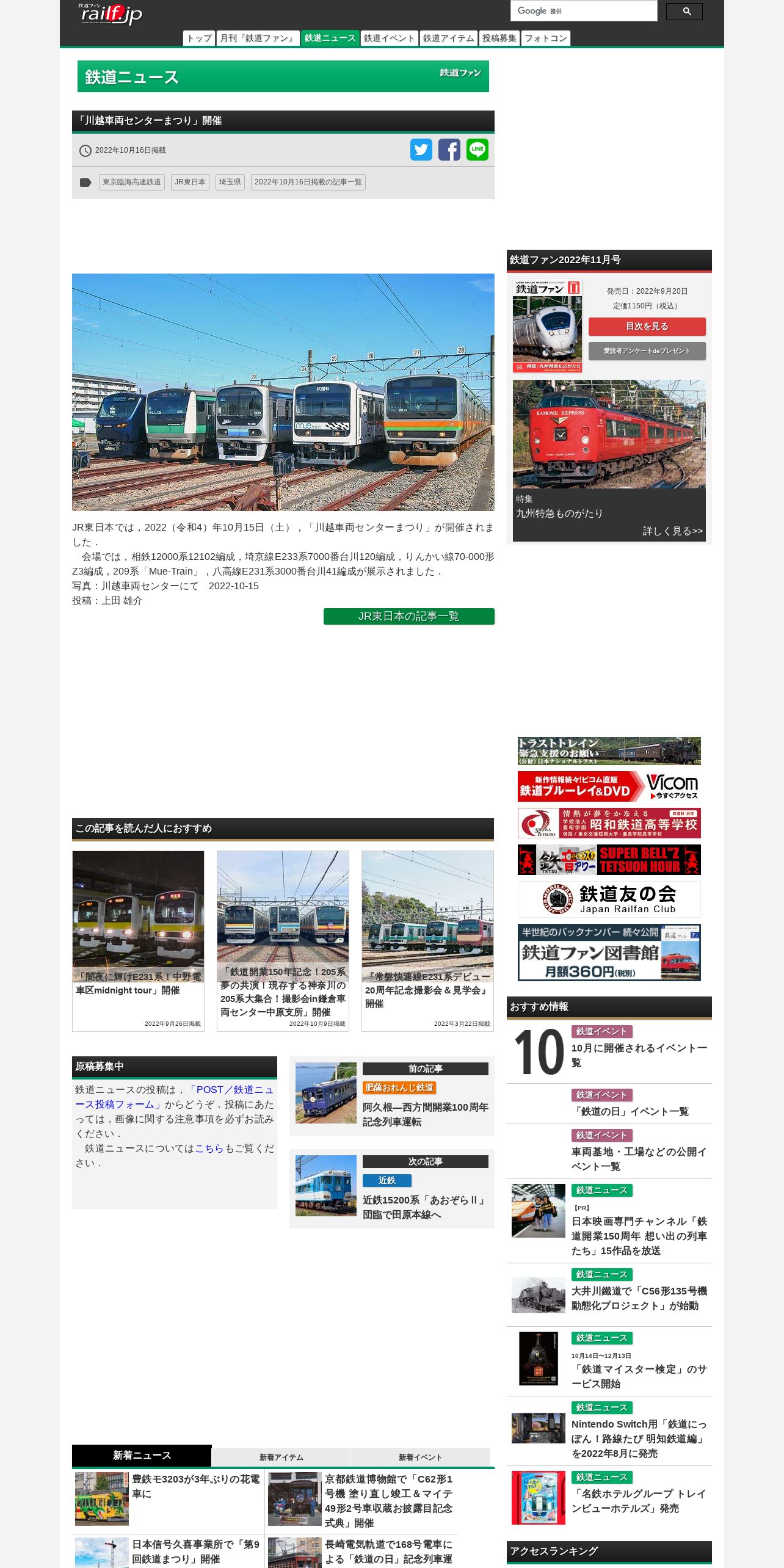Share this article on Facebook
The width and height of the screenshot is (784, 1568).
tap(449, 150)
